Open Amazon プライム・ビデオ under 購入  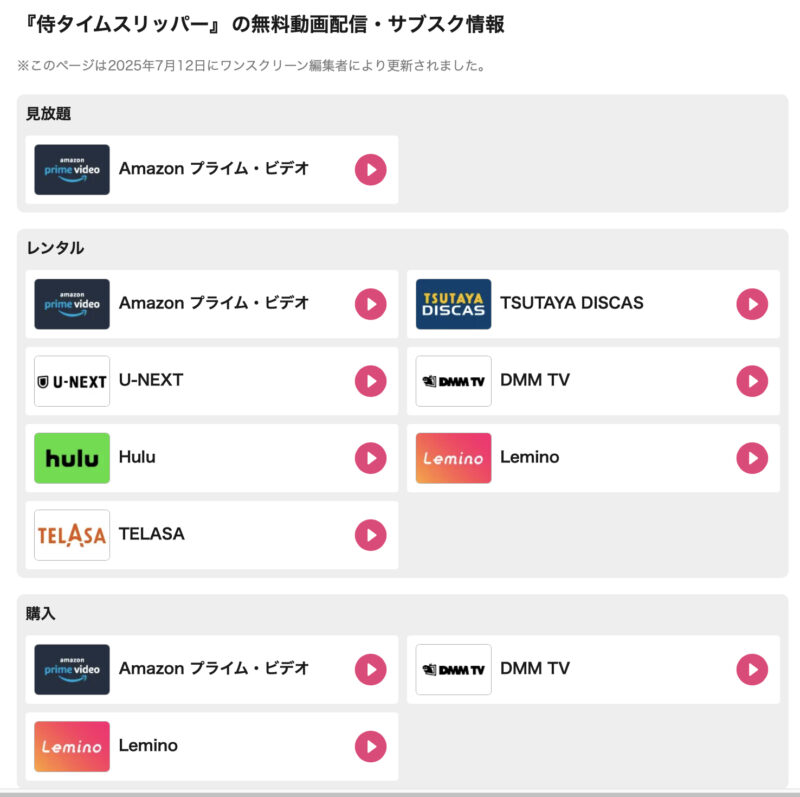coord(211,669)
